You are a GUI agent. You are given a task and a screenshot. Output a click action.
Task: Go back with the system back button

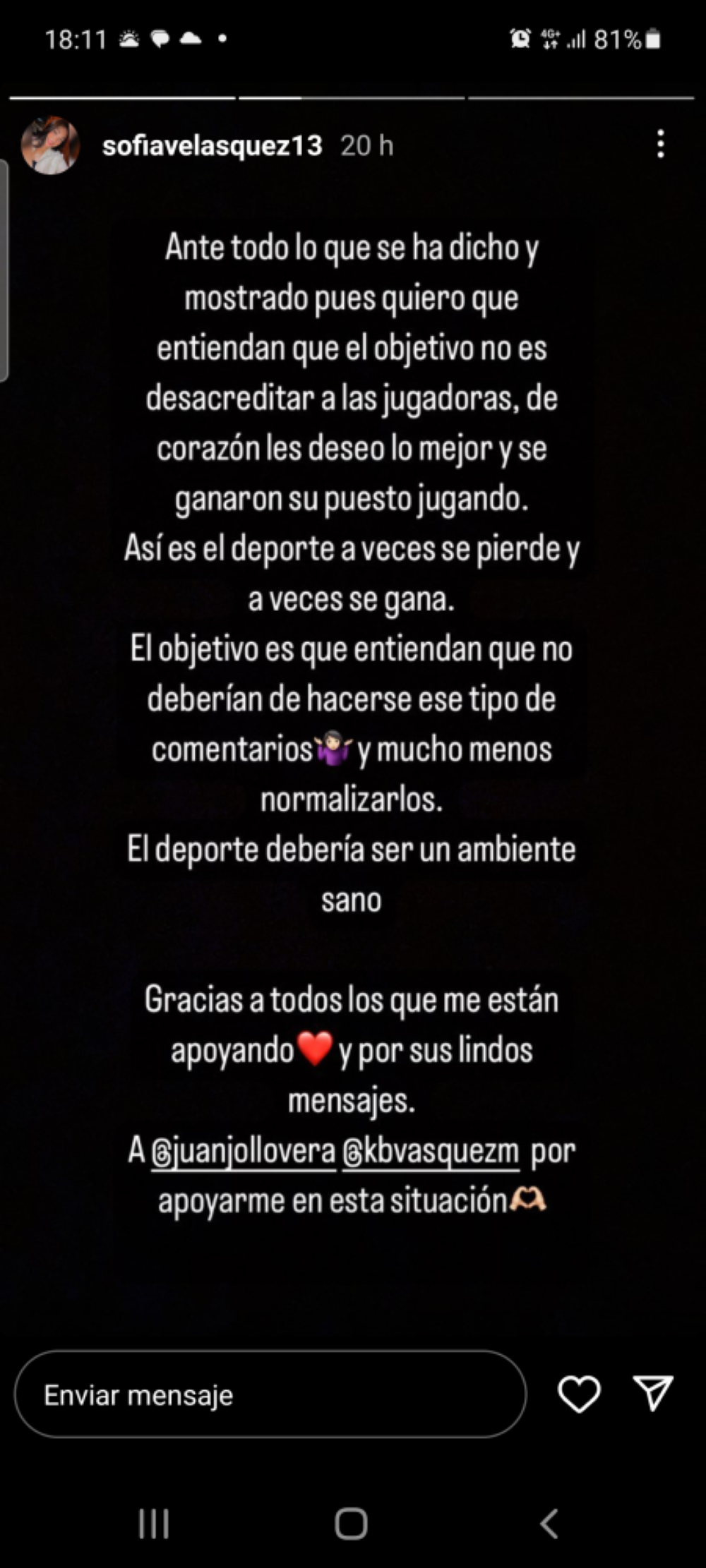[549, 1524]
